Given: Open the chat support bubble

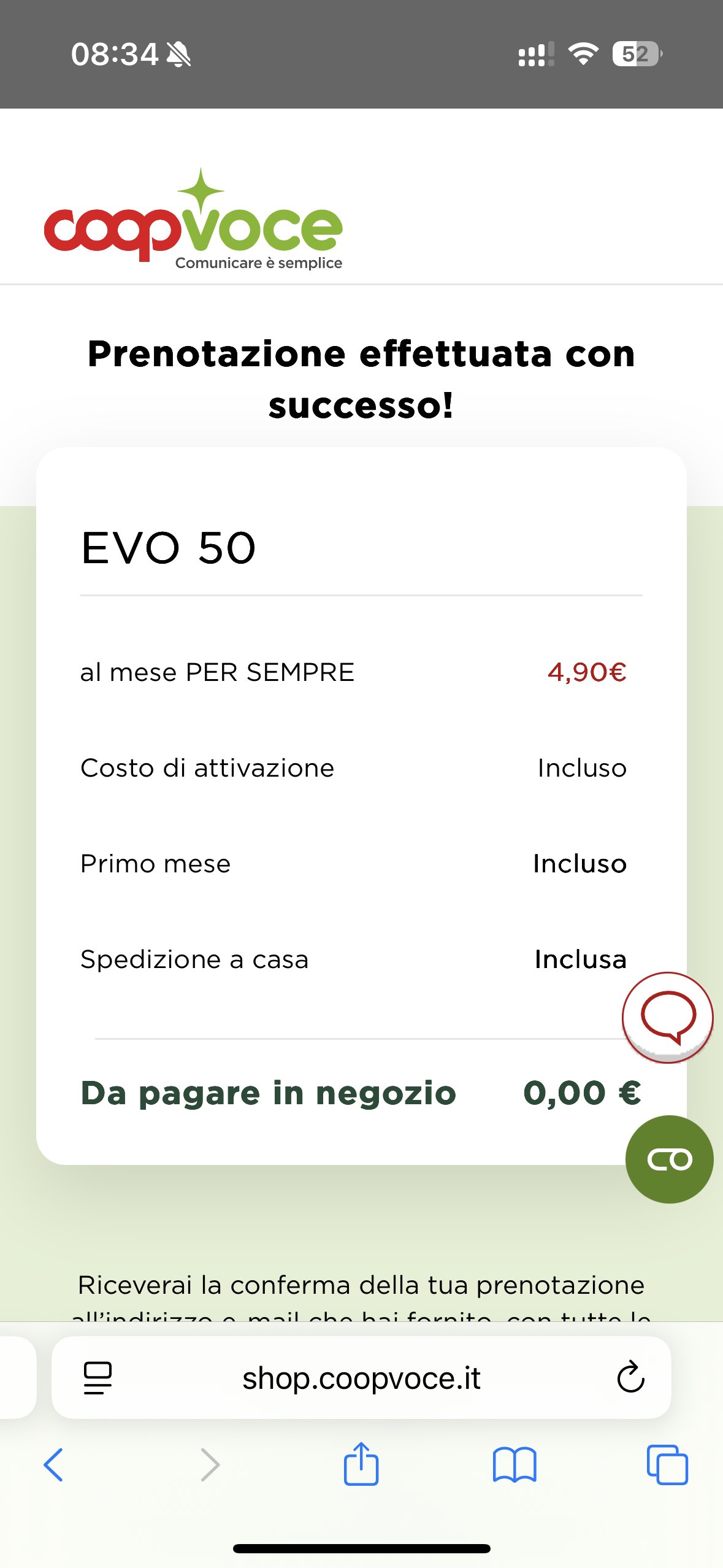Looking at the screenshot, I should coord(667,1017).
